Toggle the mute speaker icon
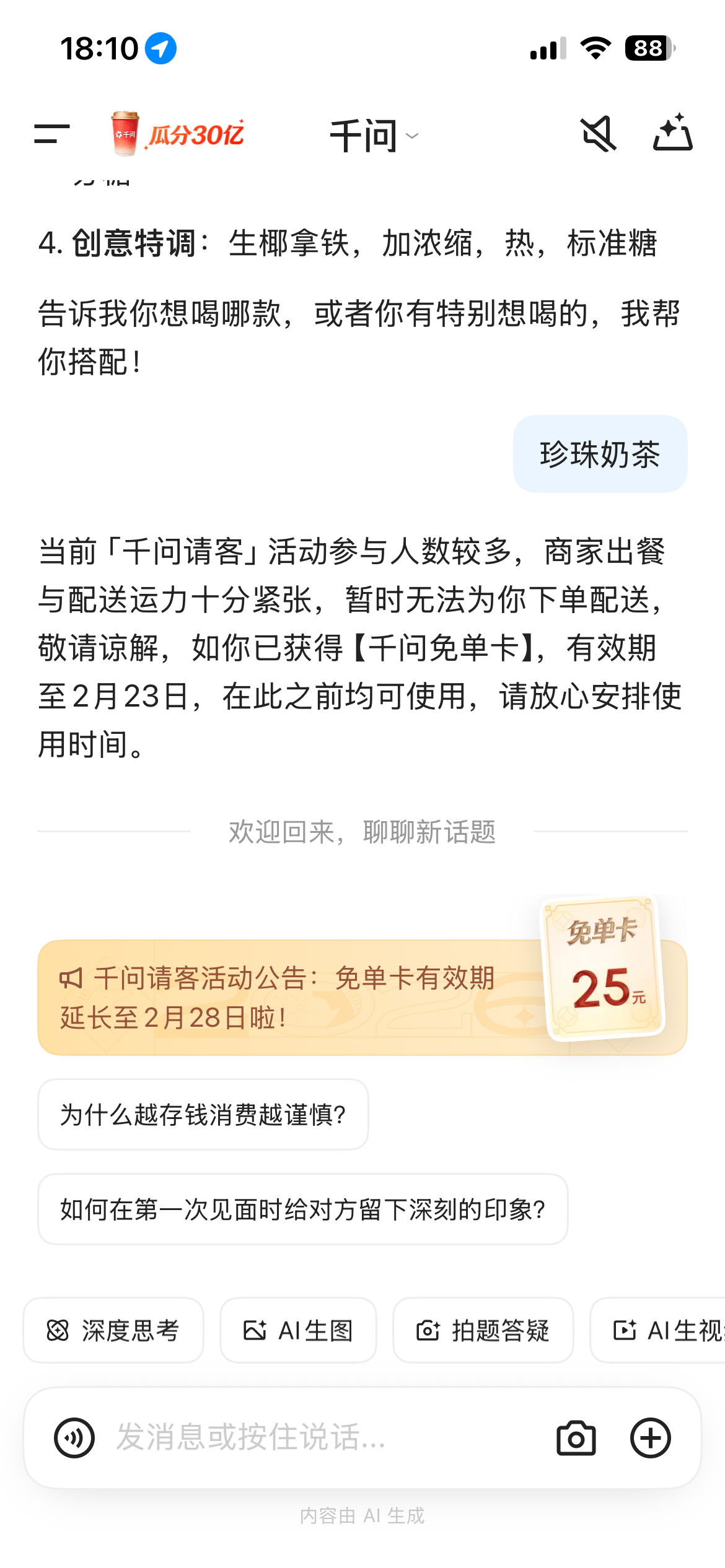This screenshot has height=1568, width=725. (x=598, y=134)
